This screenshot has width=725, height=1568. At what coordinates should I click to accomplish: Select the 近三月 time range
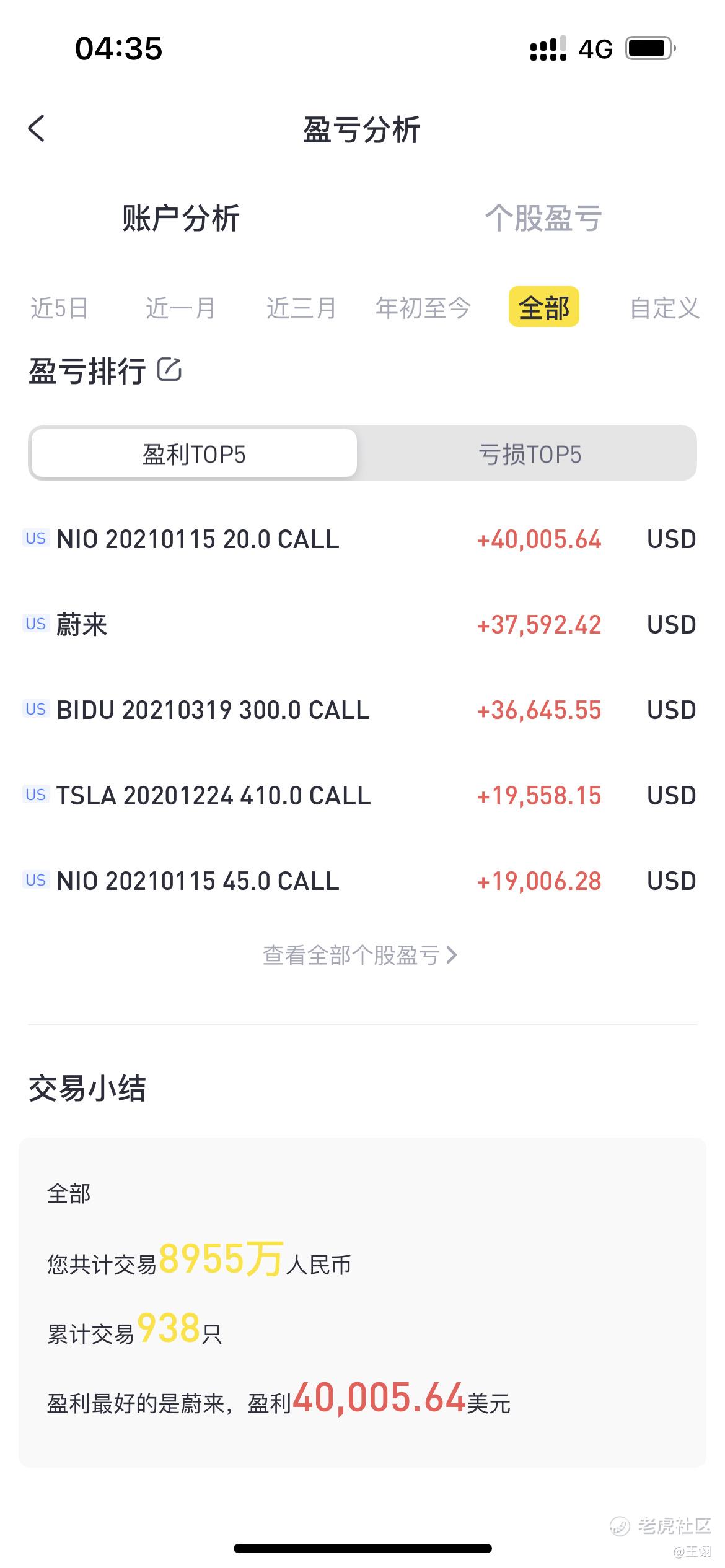click(x=301, y=308)
